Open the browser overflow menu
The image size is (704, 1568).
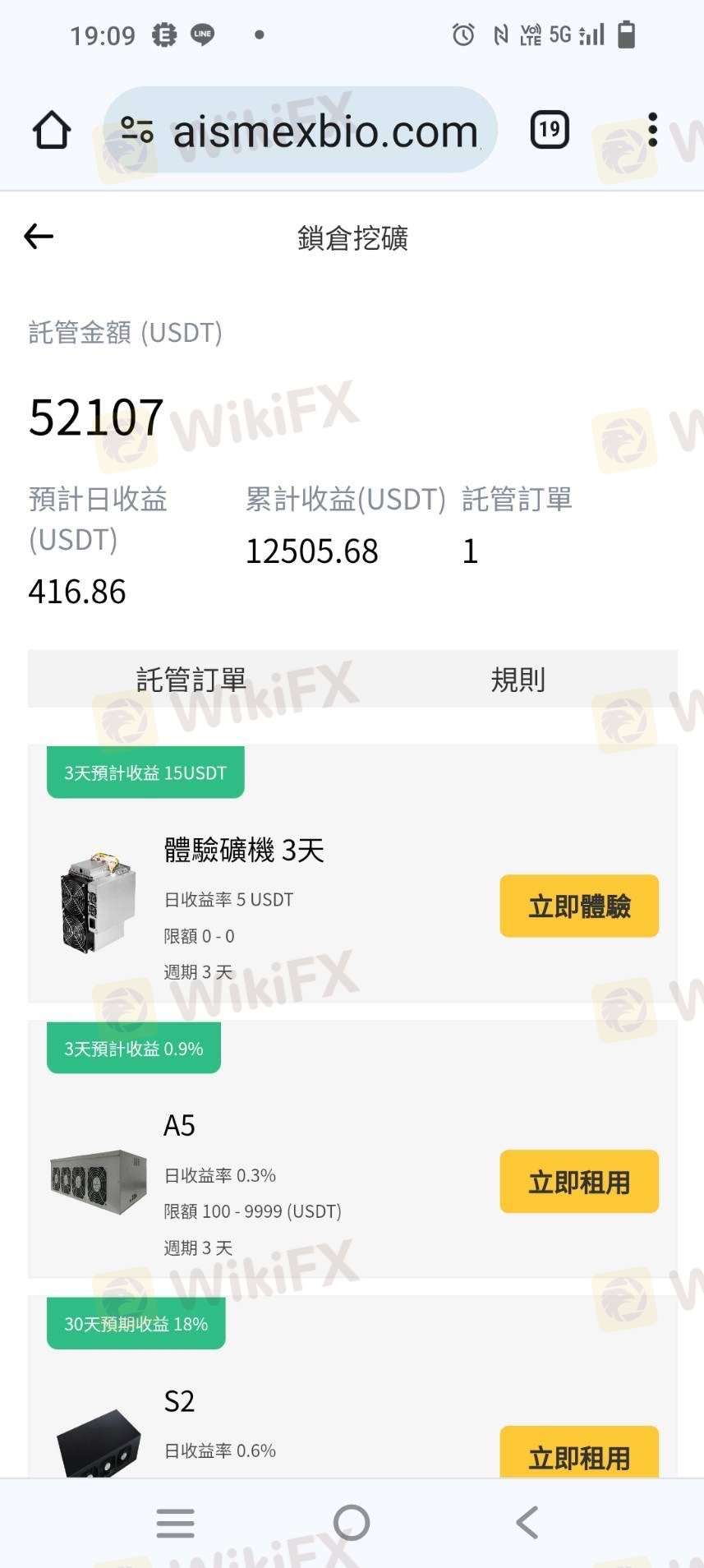pos(652,130)
